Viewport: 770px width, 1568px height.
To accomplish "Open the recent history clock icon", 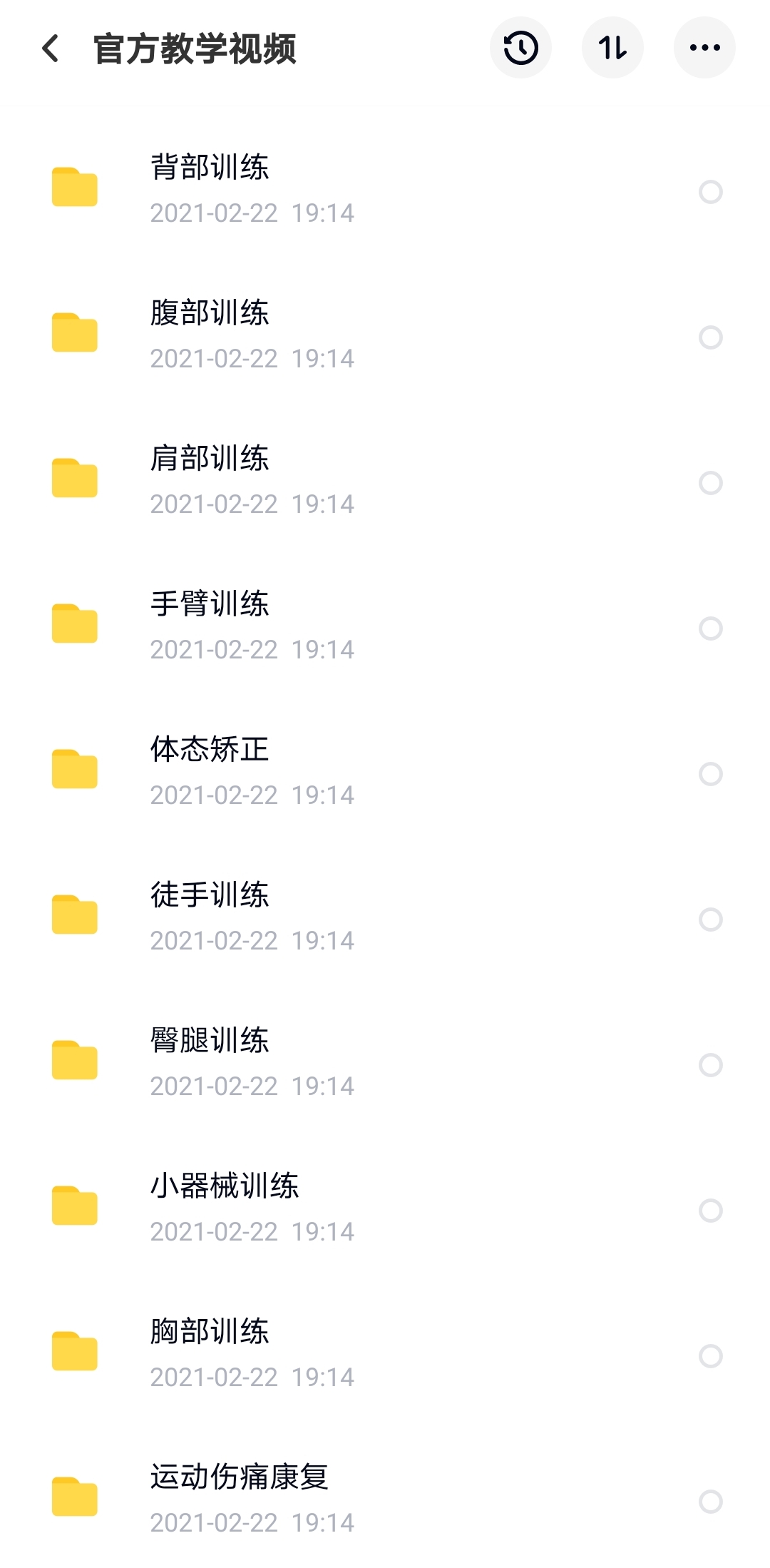I will tap(520, 48).
